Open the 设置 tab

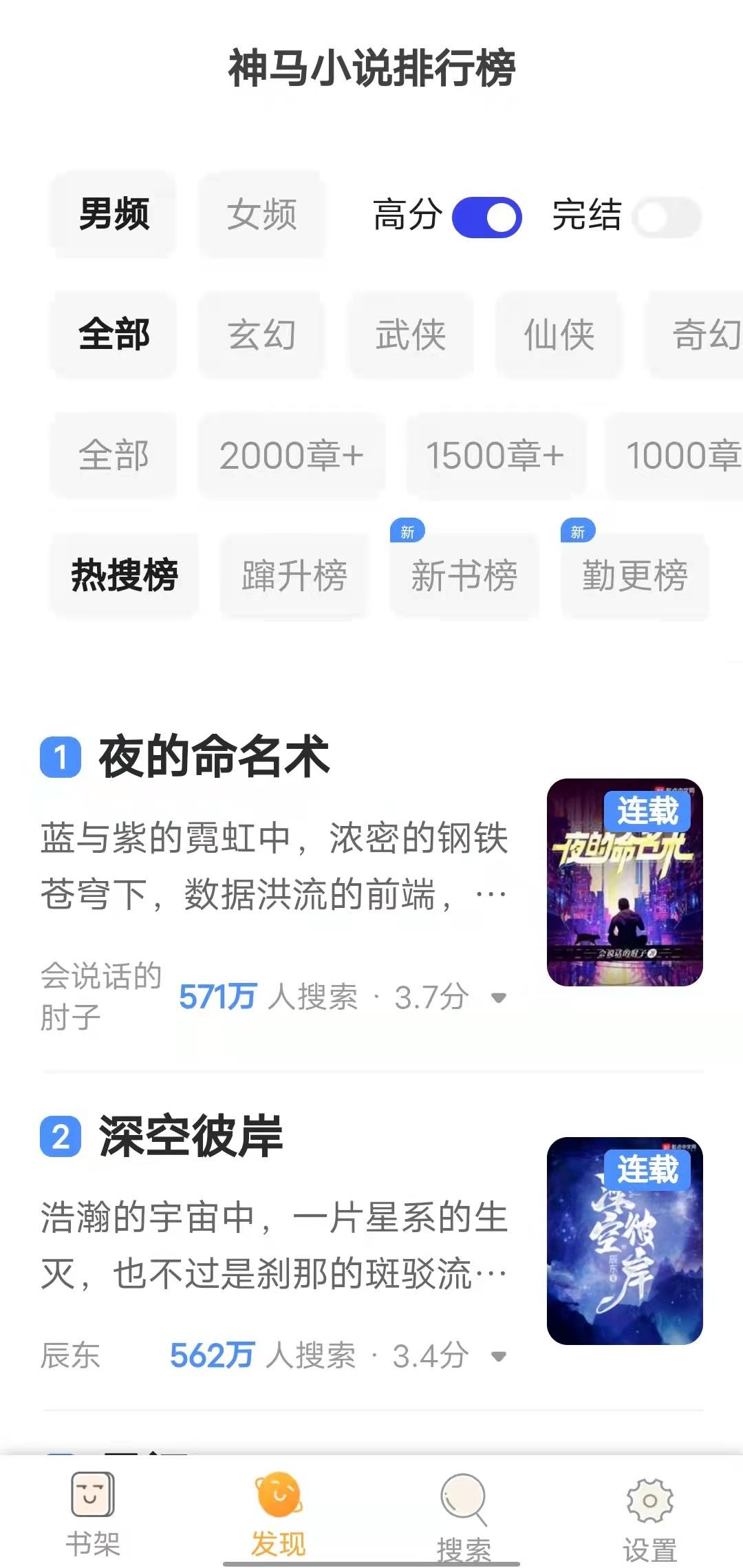tap(649, 1514)
